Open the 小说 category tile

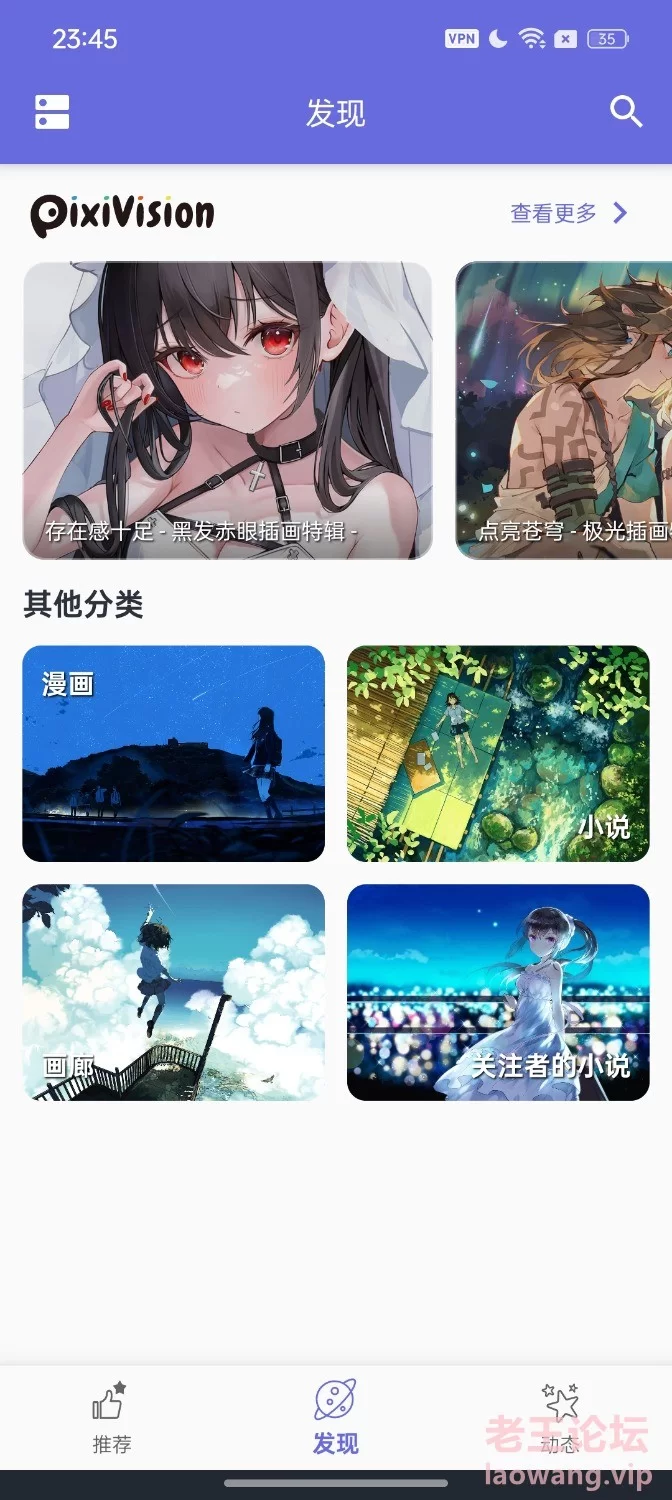pos(498,754)
